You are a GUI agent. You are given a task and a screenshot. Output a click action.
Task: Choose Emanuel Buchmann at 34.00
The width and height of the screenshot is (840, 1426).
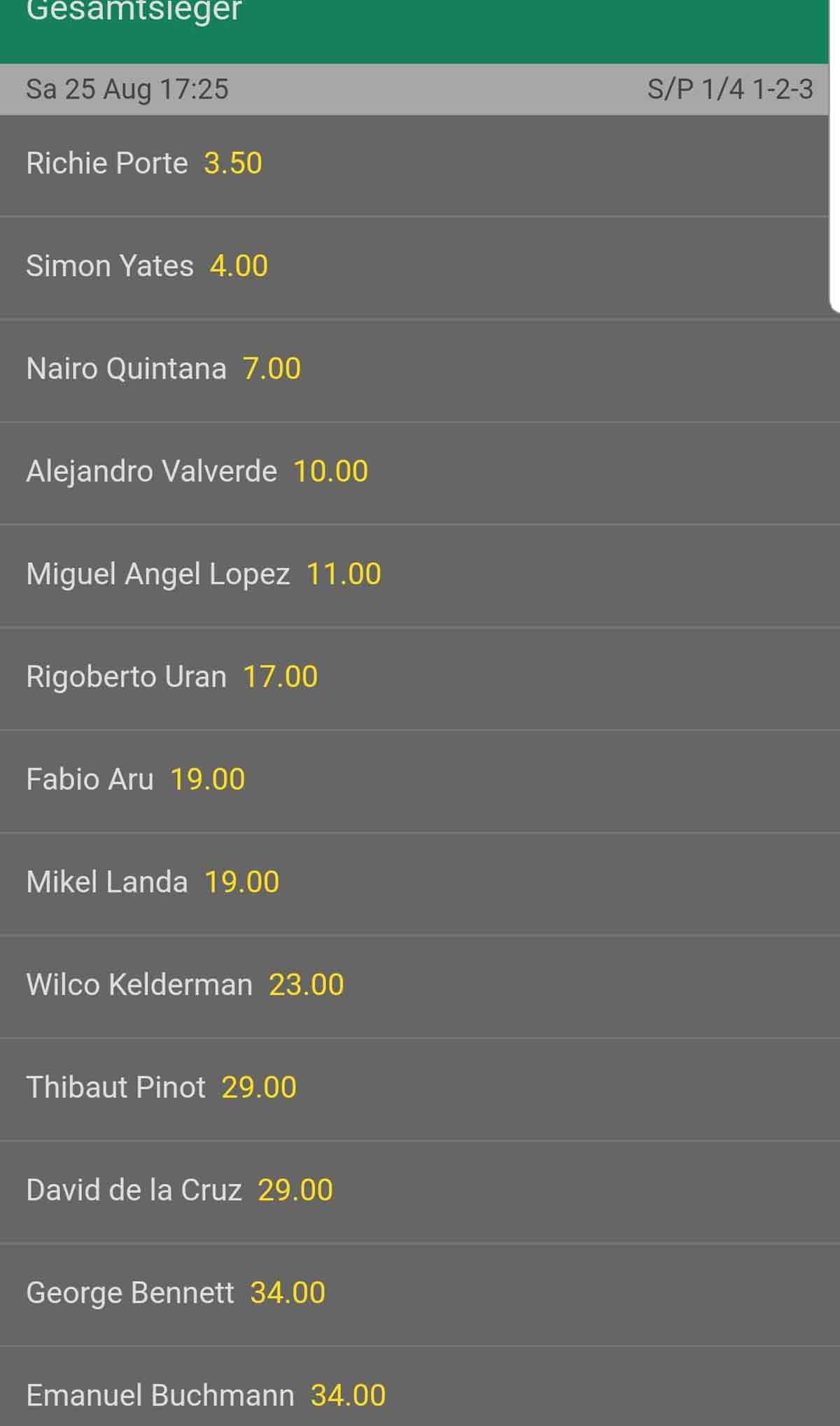point(420,1387)
